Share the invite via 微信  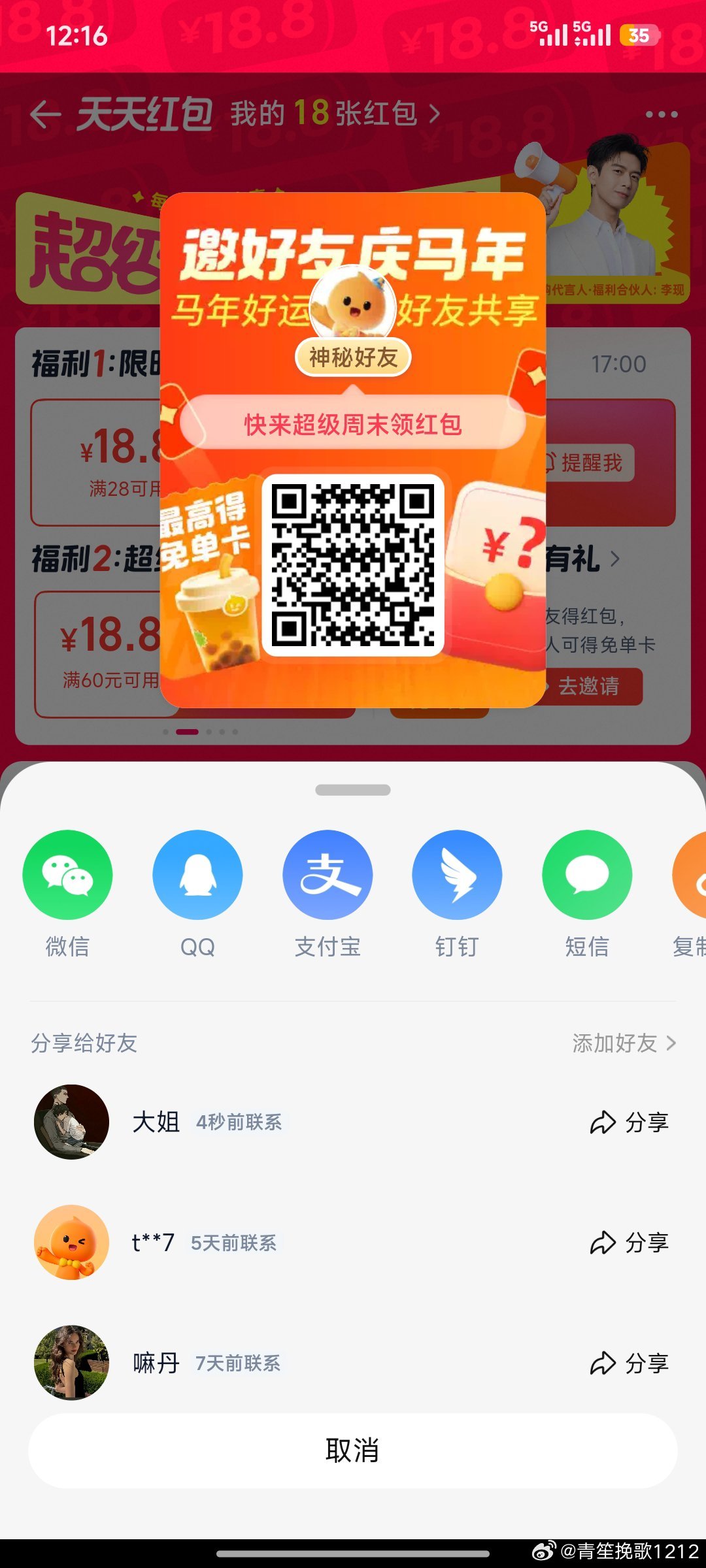[x=67, y=875]
